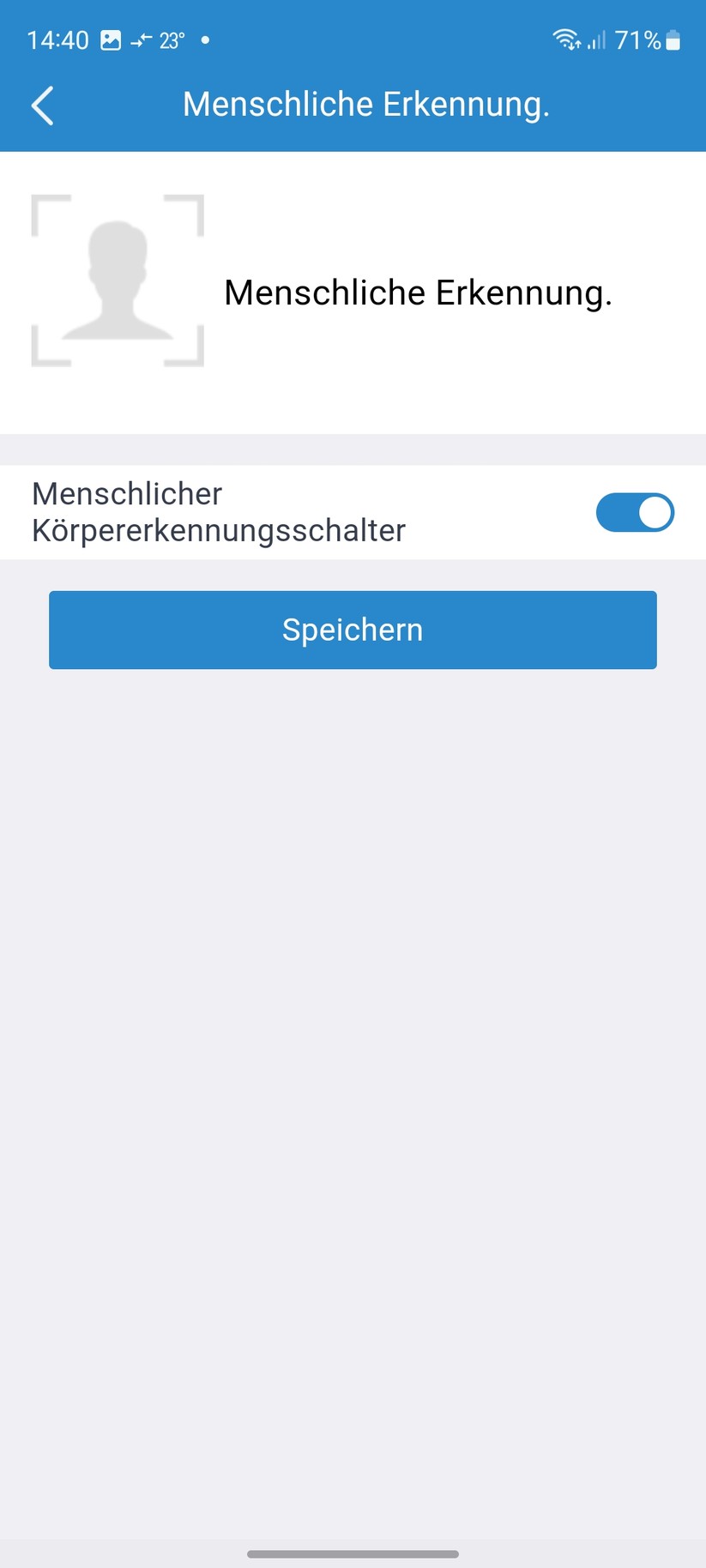Tap the mobile signal strength icon
The height and width of the screenshot is (1568, 706).
pos(597,40)
